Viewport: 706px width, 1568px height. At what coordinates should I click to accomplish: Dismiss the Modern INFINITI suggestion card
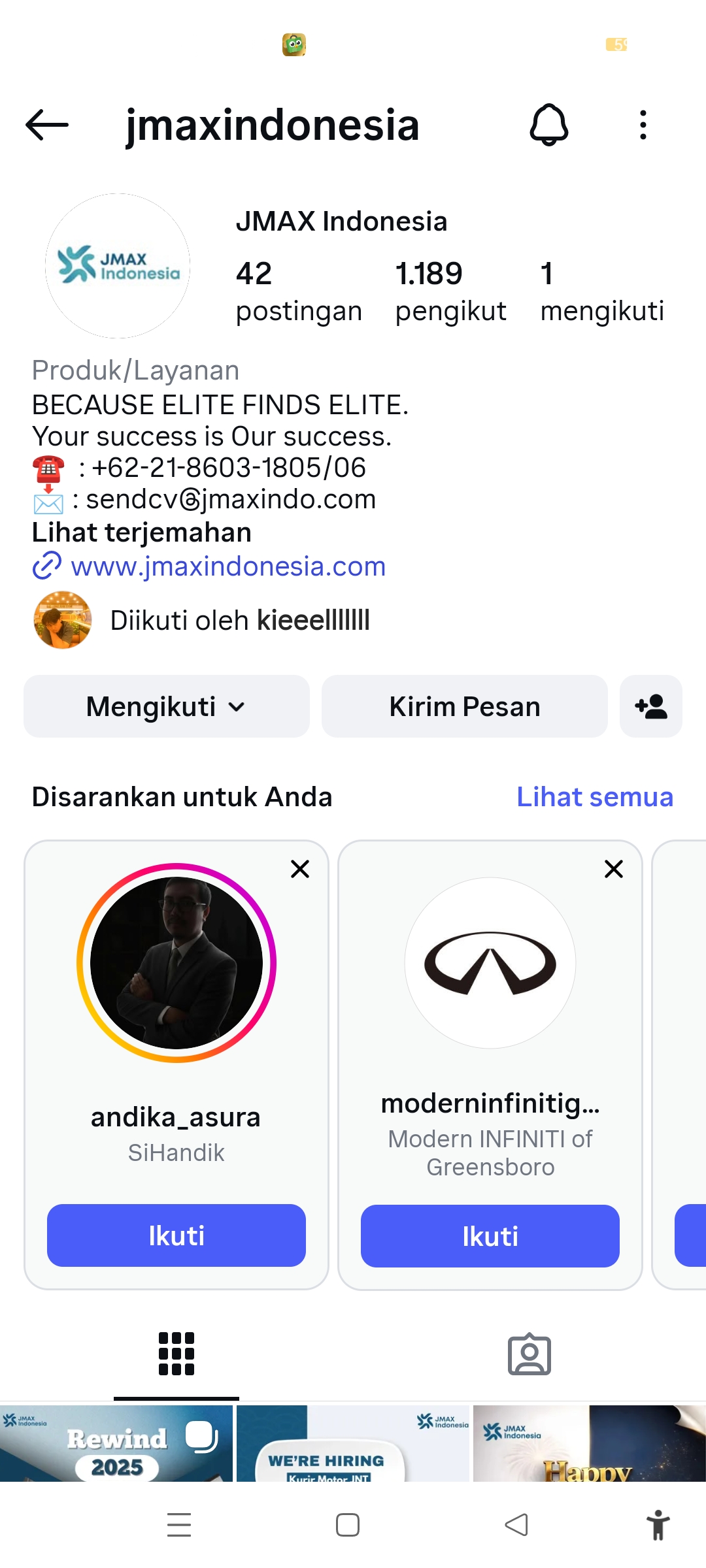[614, 869]
